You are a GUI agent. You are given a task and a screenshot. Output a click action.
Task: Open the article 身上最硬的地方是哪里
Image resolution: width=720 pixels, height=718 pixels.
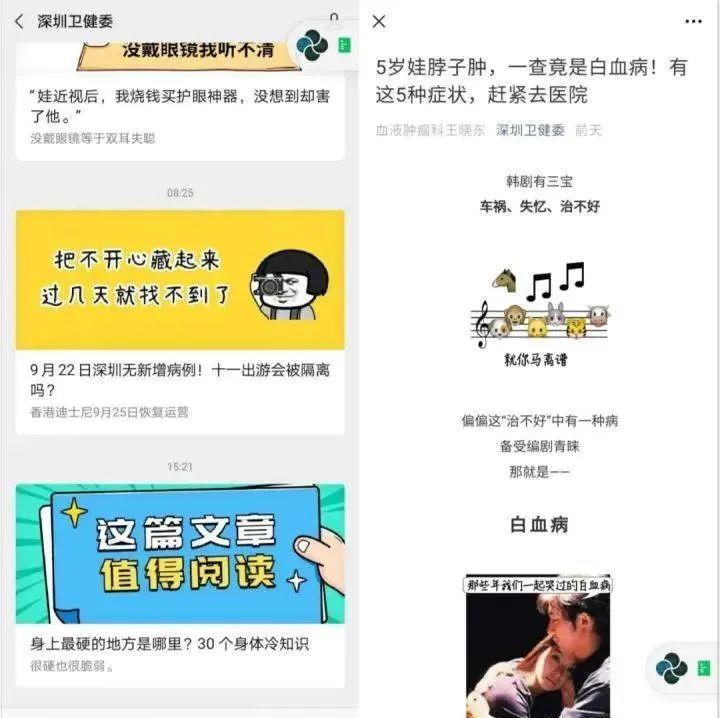[180, 645]
